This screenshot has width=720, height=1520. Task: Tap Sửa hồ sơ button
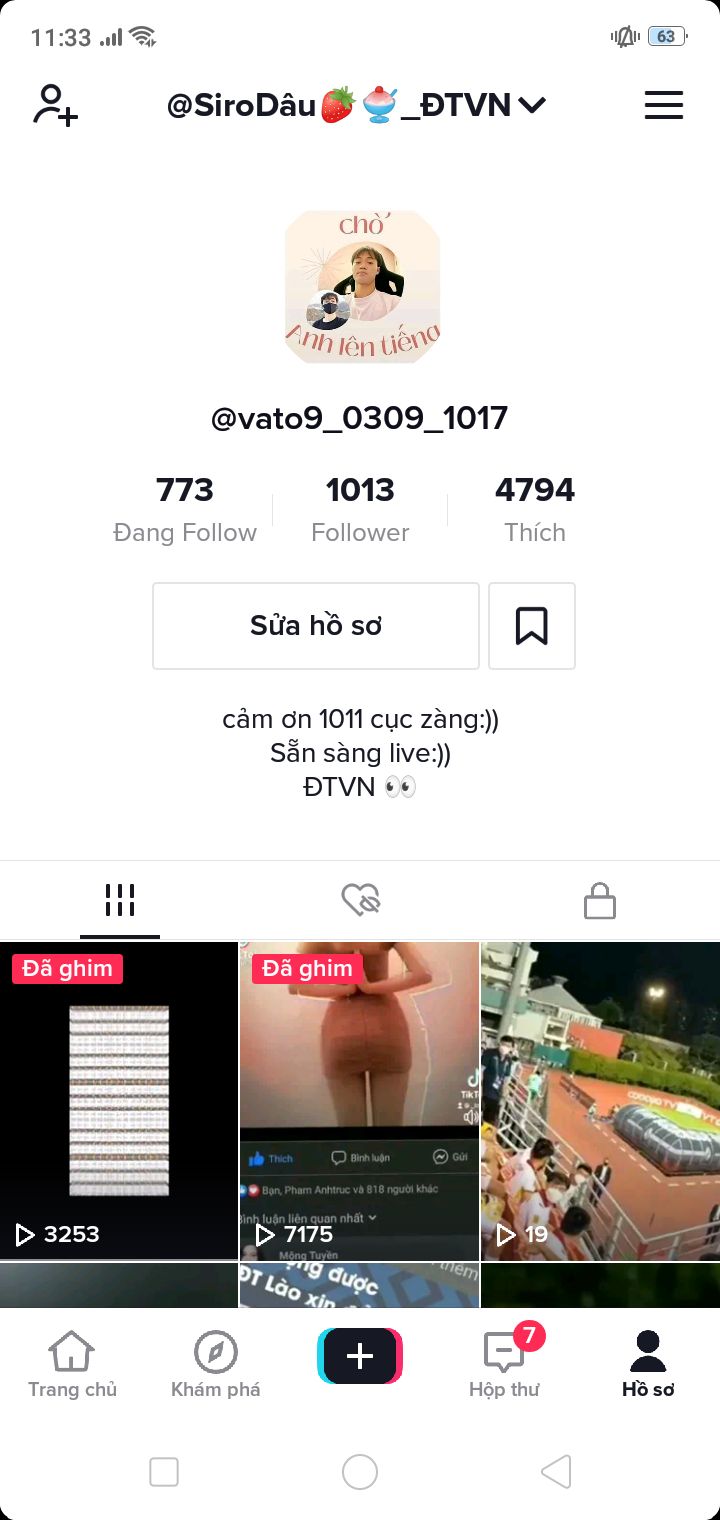click(316, 626)
